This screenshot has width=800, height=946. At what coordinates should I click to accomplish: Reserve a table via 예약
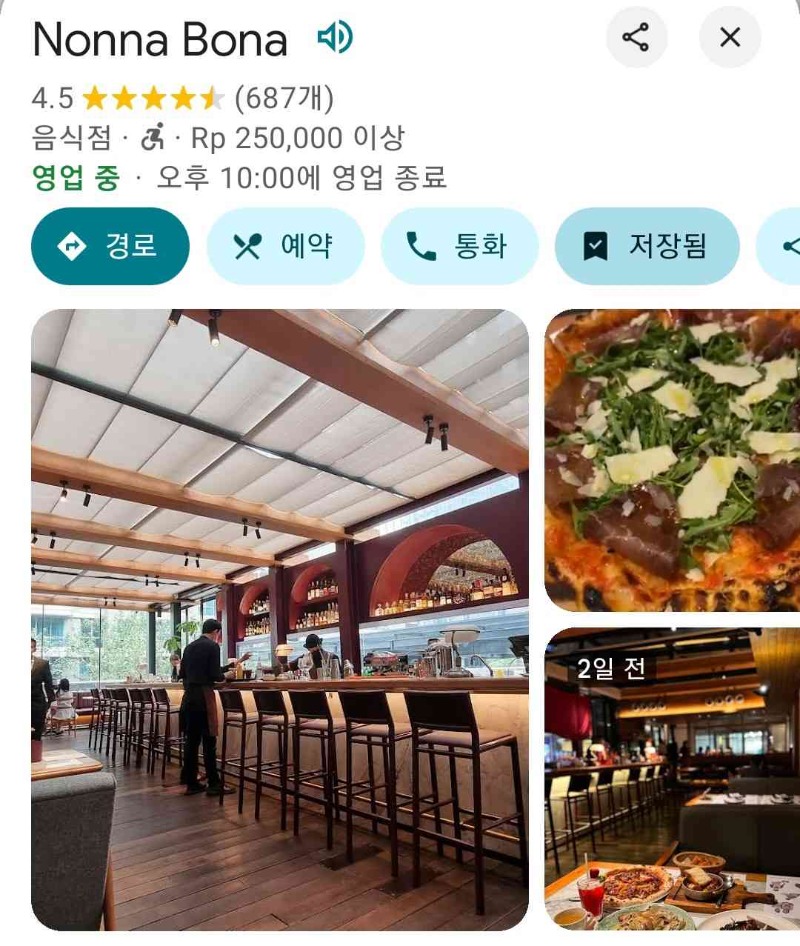[285, 246]
